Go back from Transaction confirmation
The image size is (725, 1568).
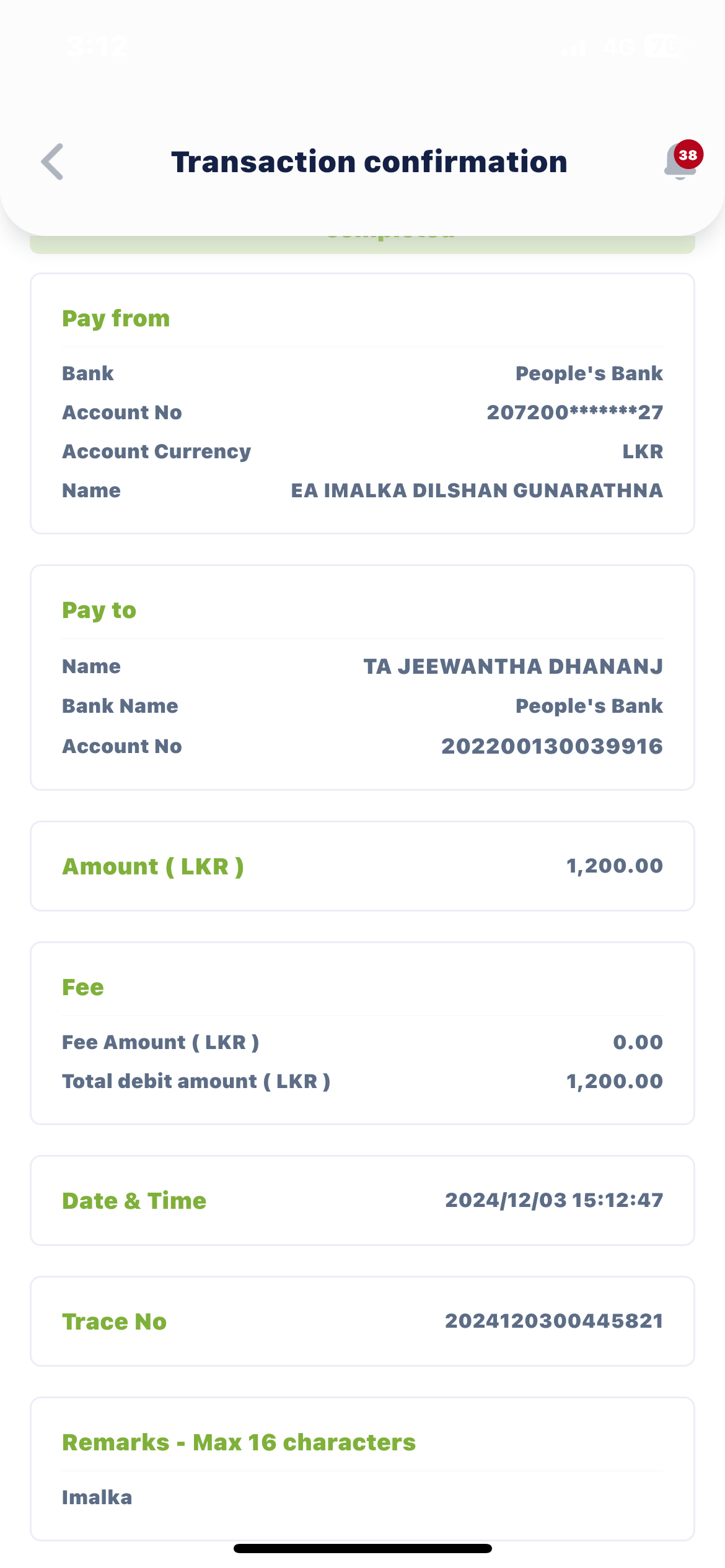(x=53, y=162)
